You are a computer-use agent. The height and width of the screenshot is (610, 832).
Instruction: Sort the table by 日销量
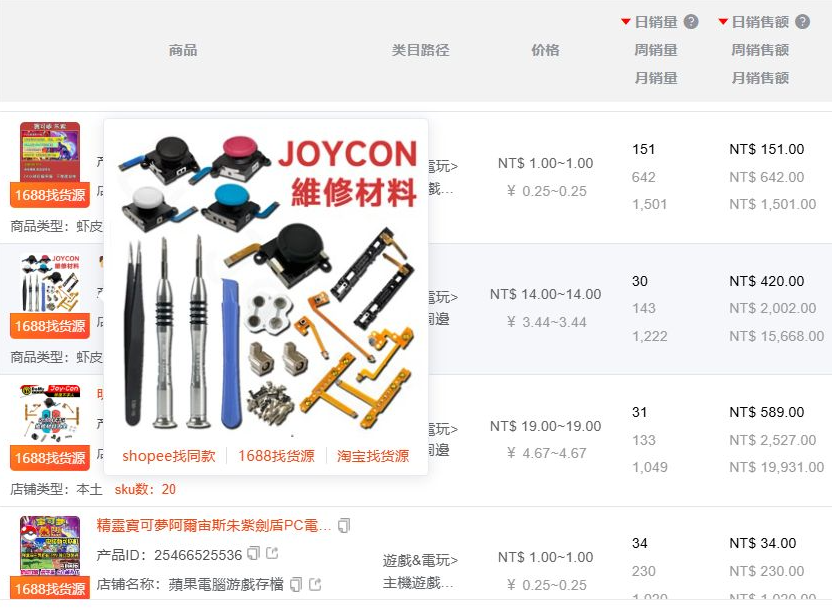click(655, 22)
